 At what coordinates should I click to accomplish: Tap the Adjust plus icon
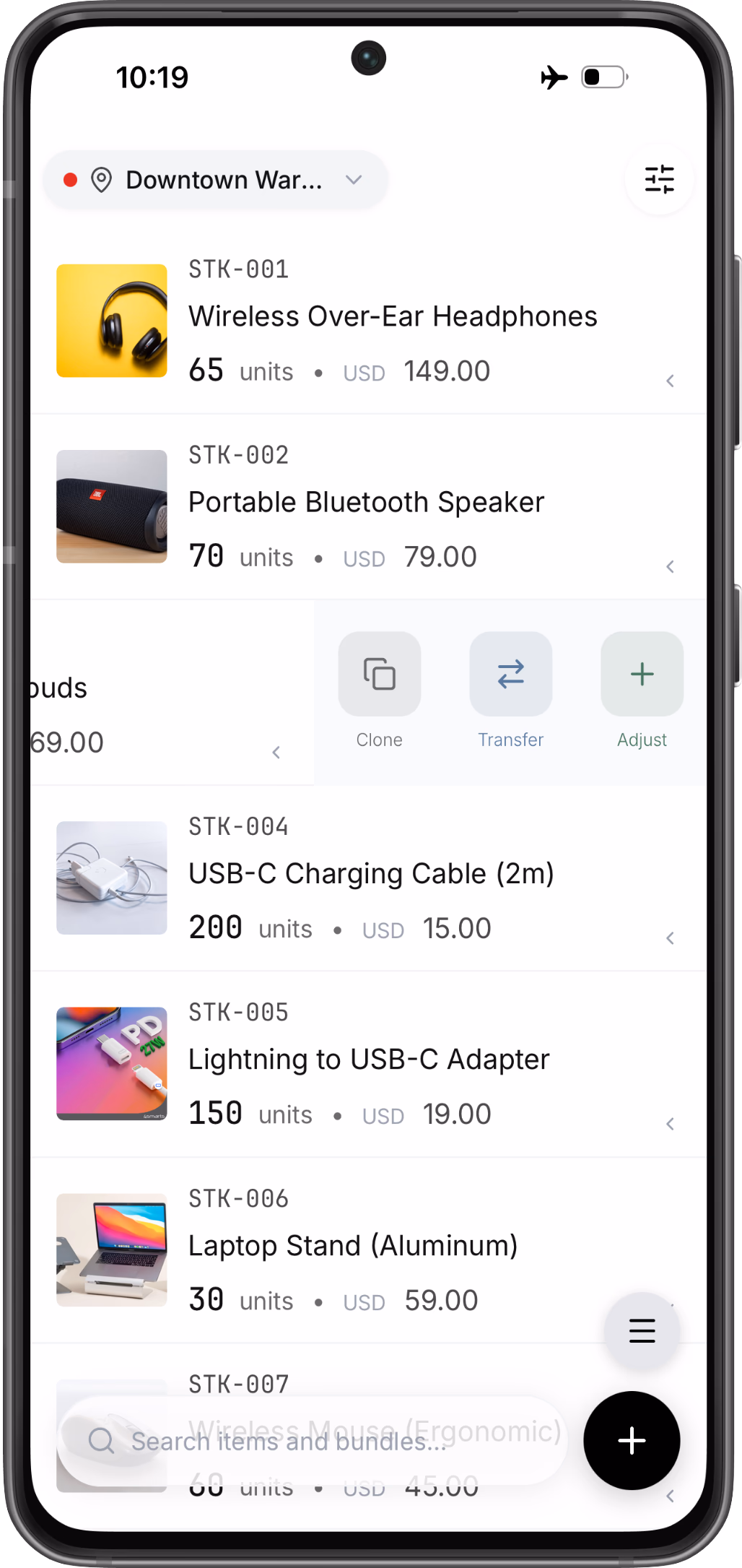[642, 674]
